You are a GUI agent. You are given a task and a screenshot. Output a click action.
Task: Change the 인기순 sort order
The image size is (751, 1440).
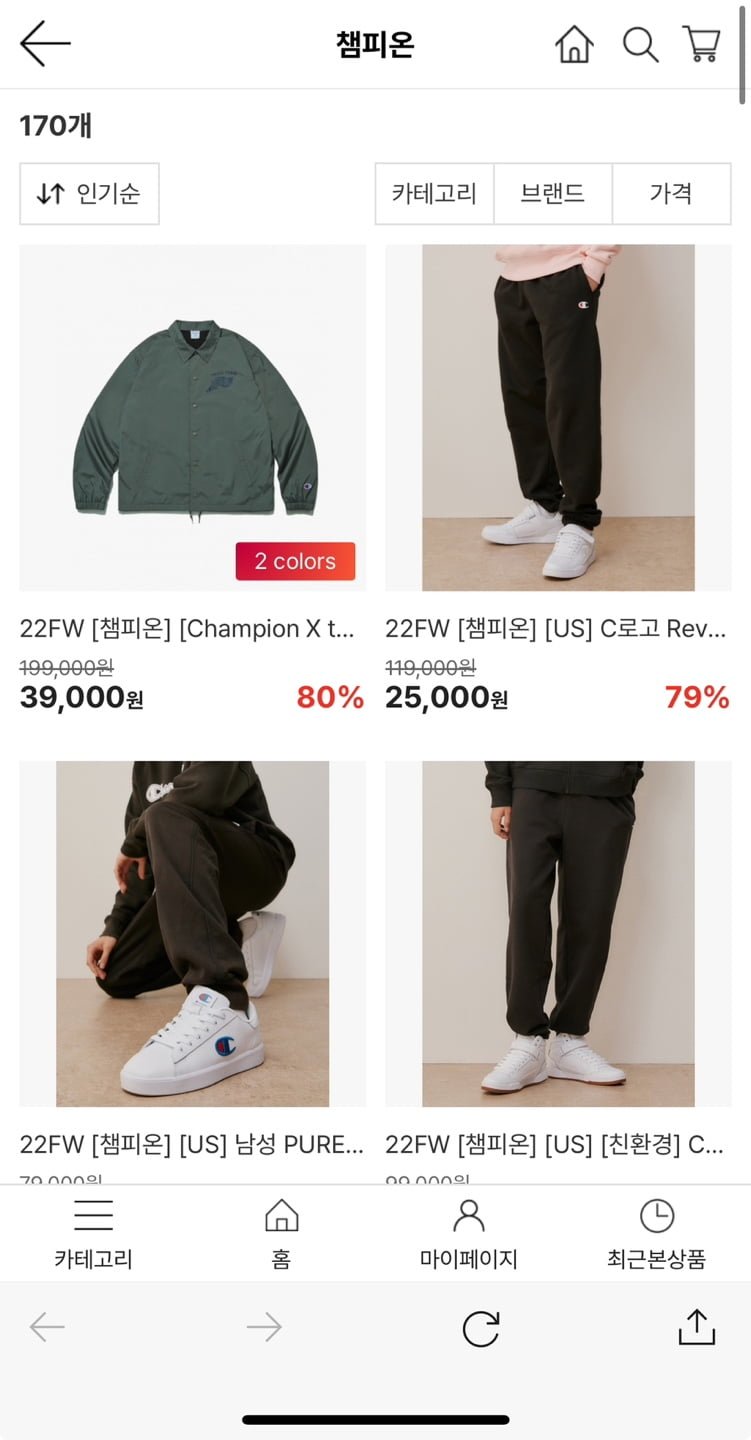pyautogui.click(x=89, y=194)
